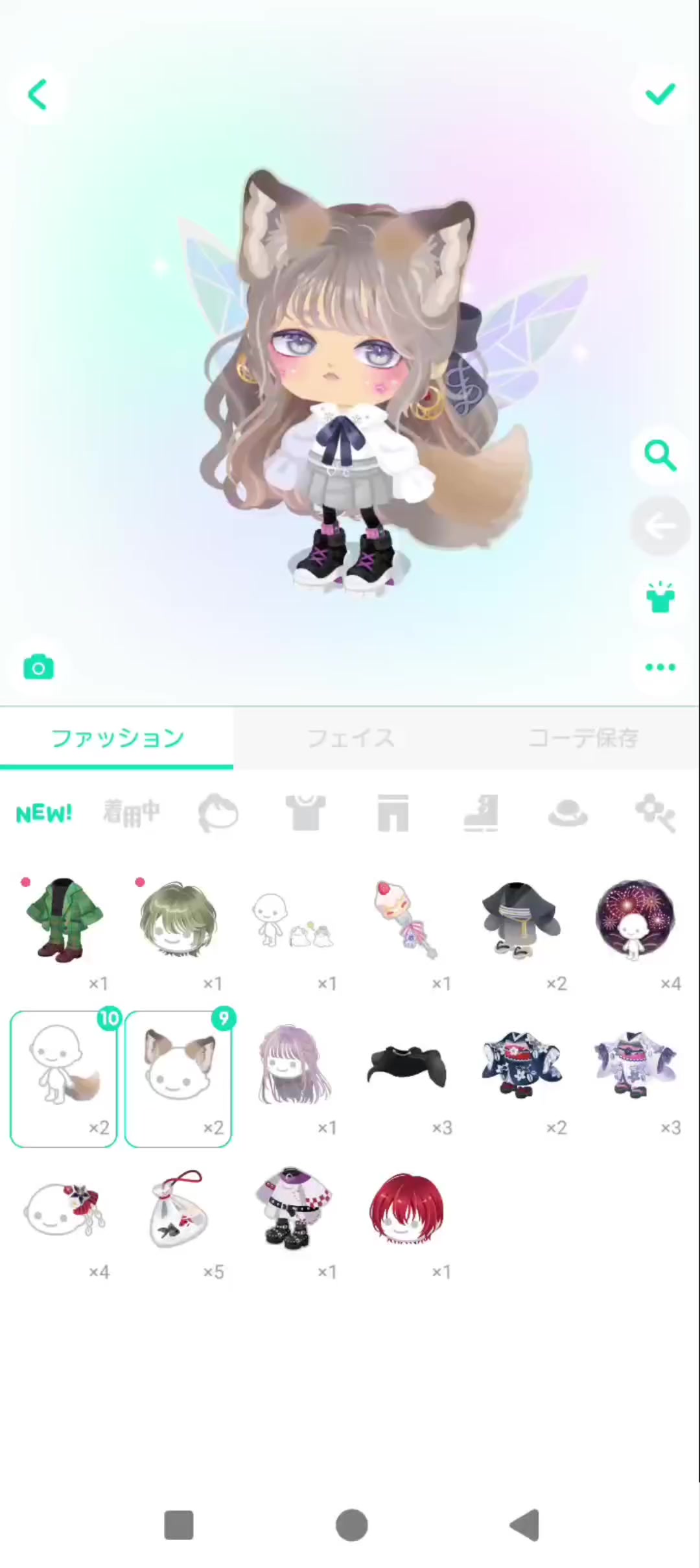Select the fox tail item
700x1568 pixels.
[64, 1069]
